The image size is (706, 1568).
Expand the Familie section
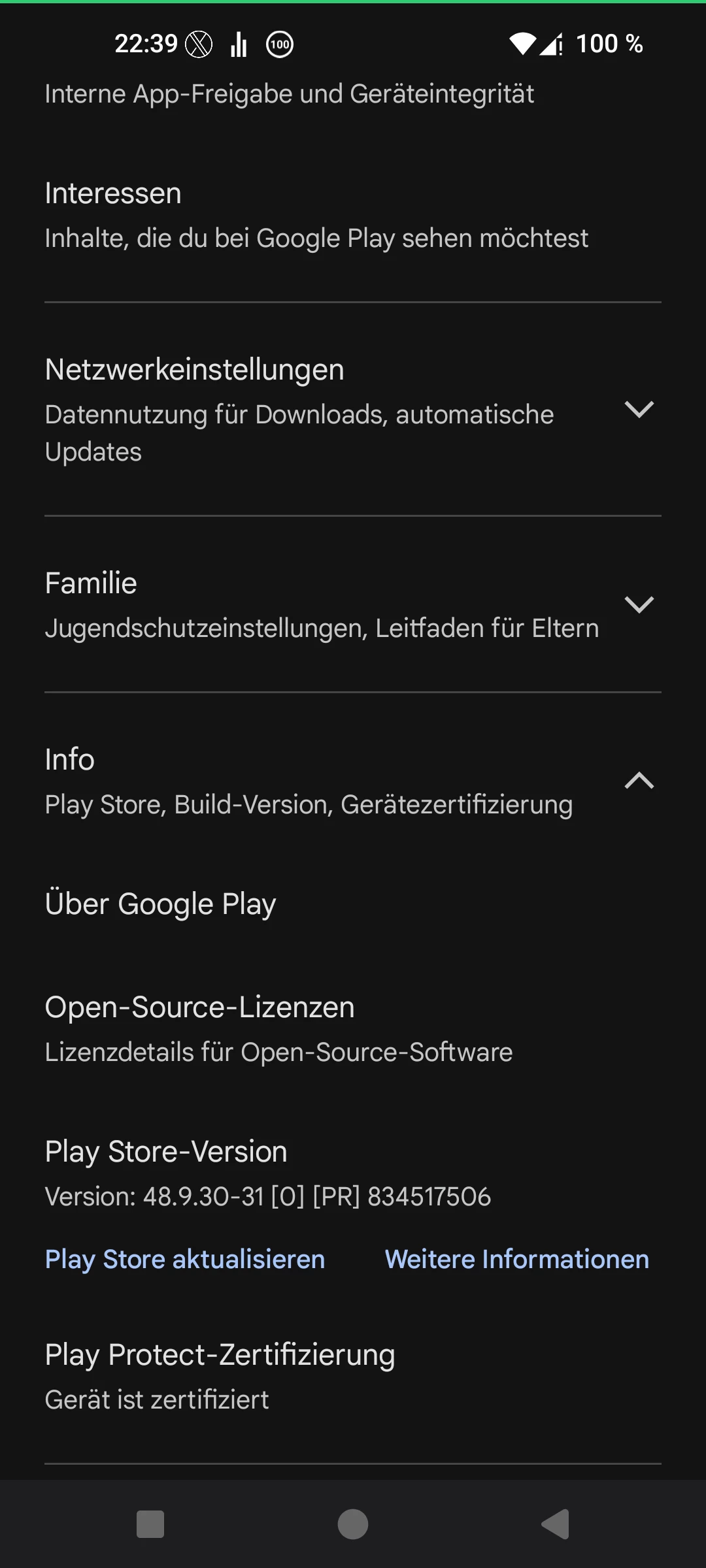639,604
